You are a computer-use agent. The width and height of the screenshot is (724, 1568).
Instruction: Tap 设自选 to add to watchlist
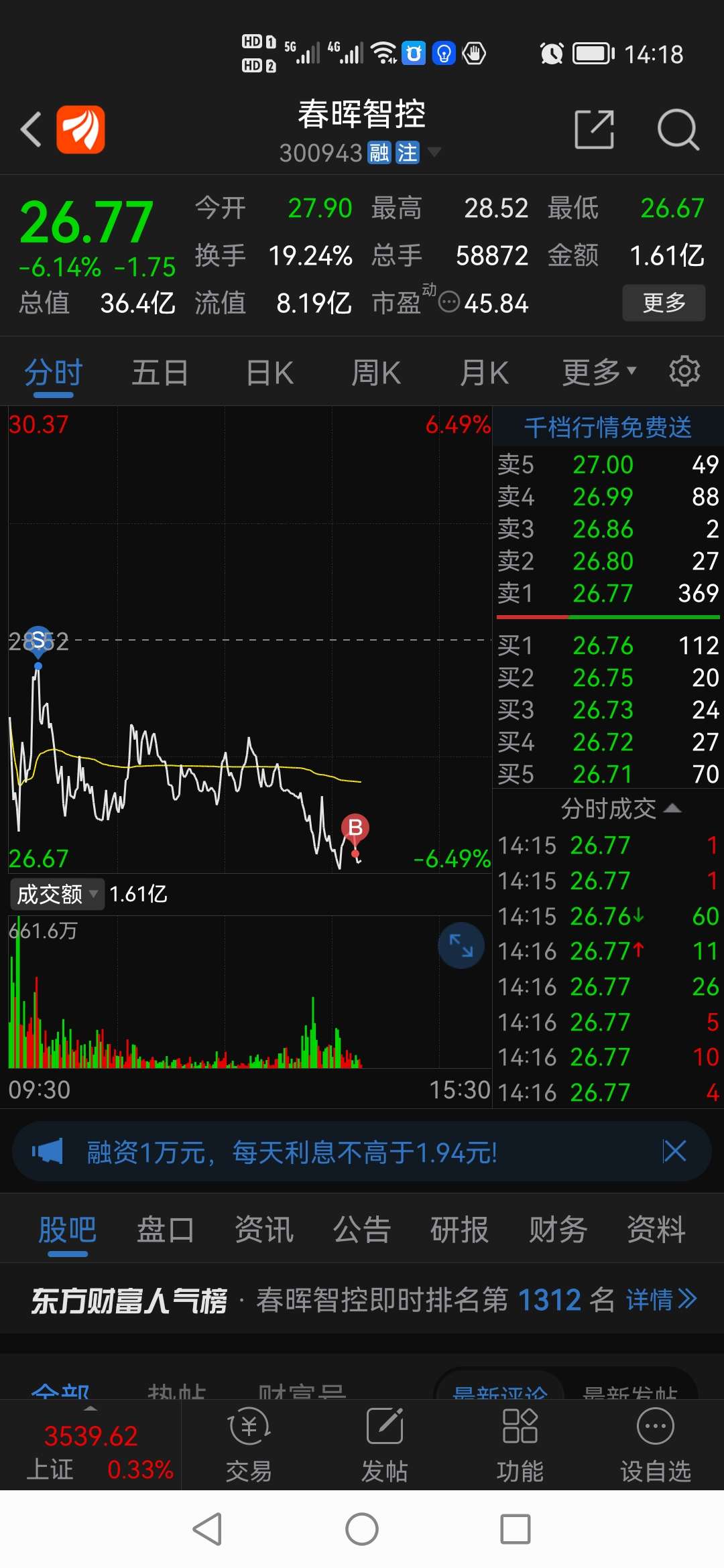[x=656, y=1447]
